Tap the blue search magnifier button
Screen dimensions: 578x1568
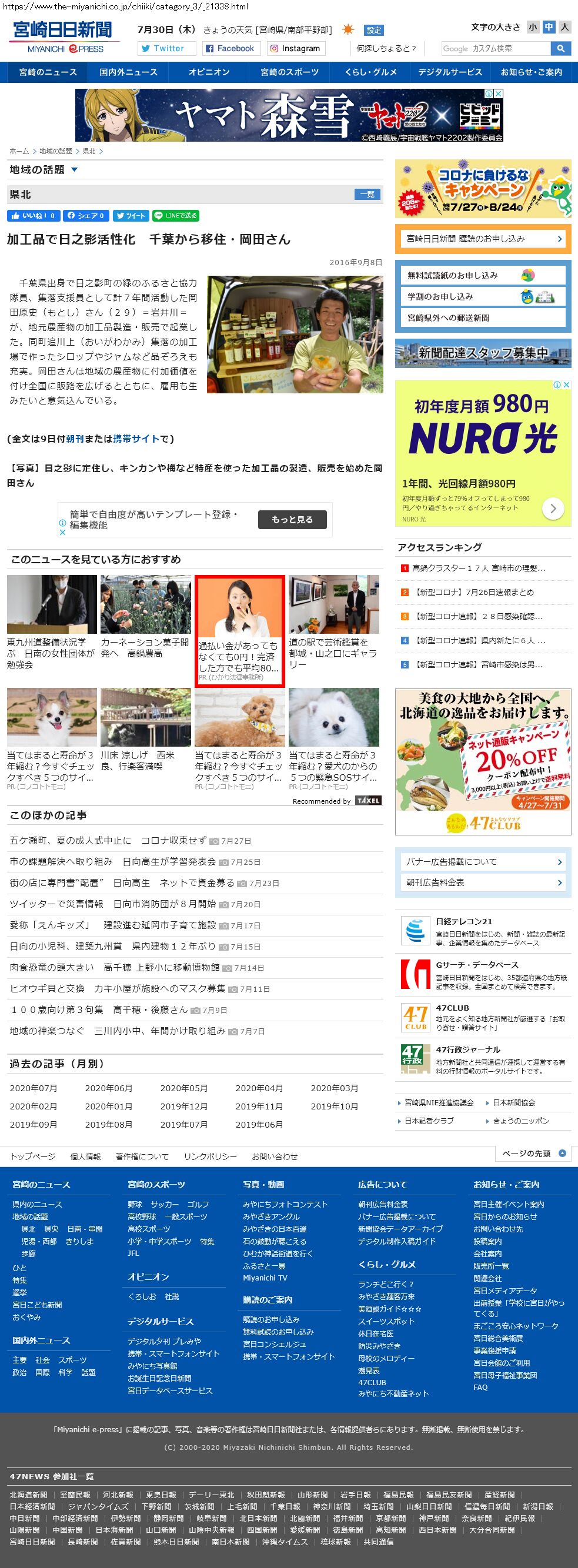560,49
